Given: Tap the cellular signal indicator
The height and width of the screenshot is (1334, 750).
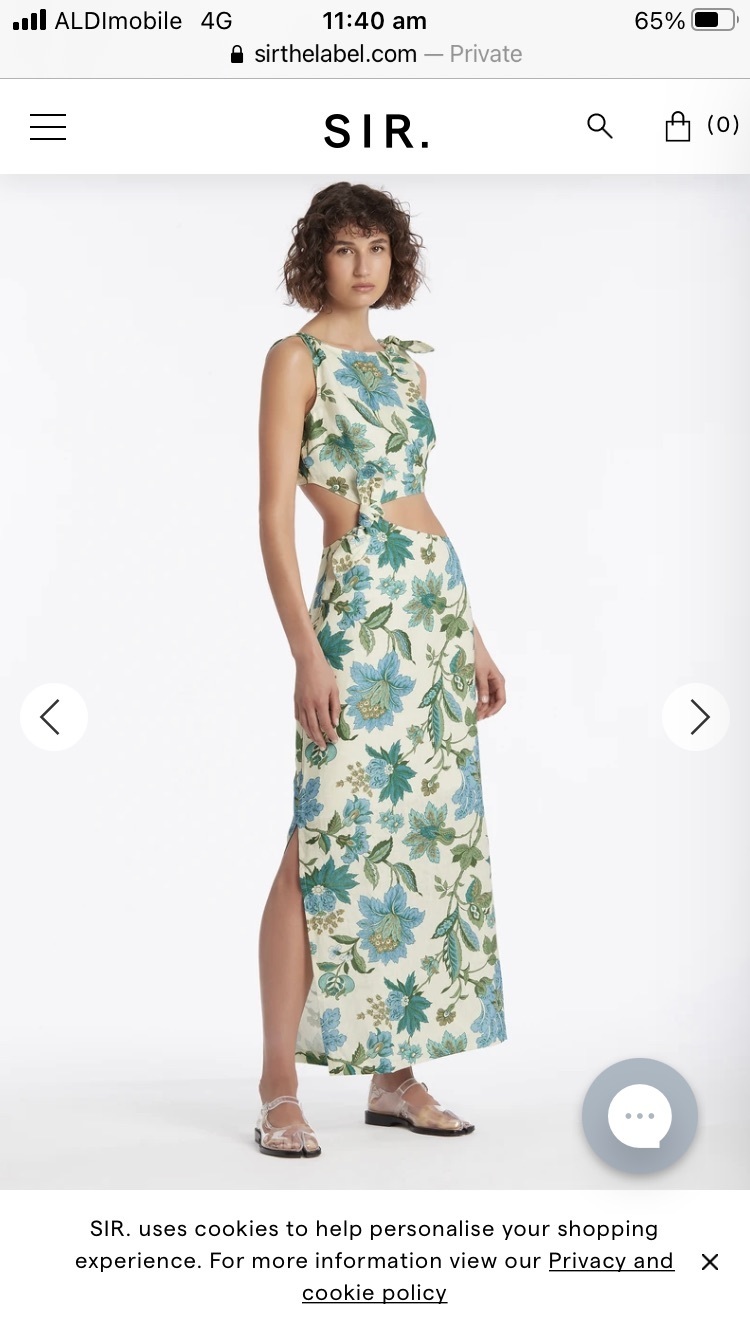Looking at the screenshot, I should point(31,19).
